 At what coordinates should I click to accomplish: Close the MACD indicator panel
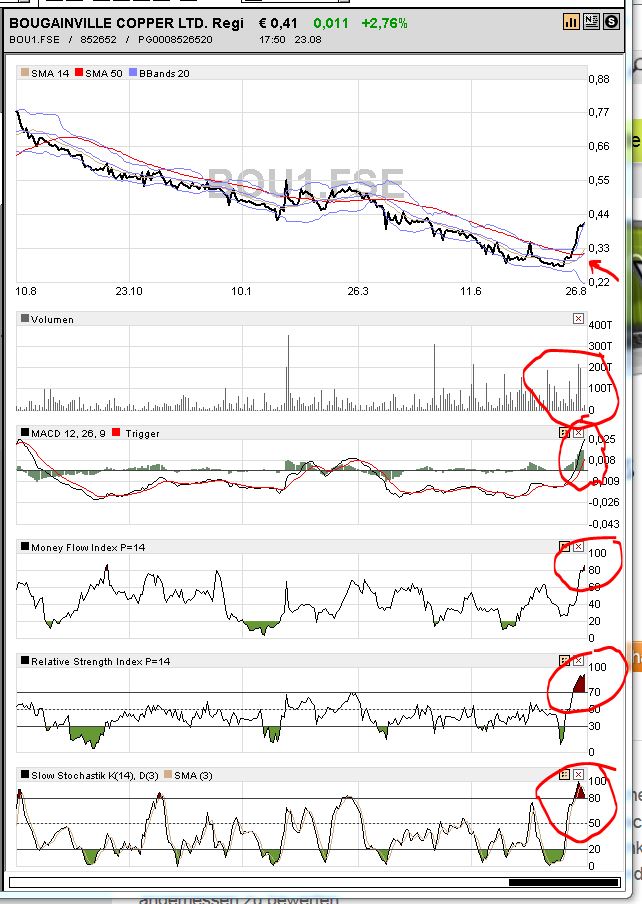click(x=578, y=433)
